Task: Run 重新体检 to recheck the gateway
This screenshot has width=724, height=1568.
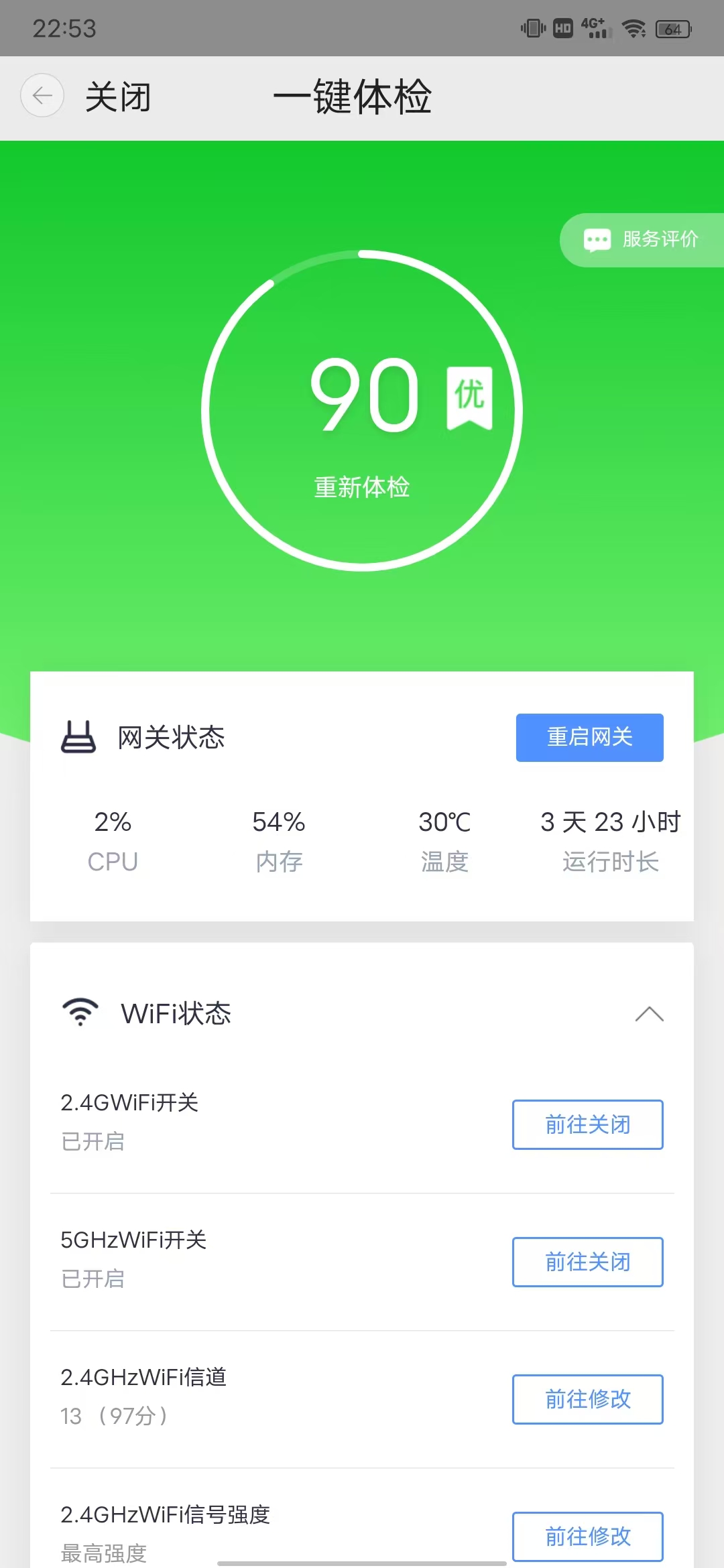Action: [362, 487]
